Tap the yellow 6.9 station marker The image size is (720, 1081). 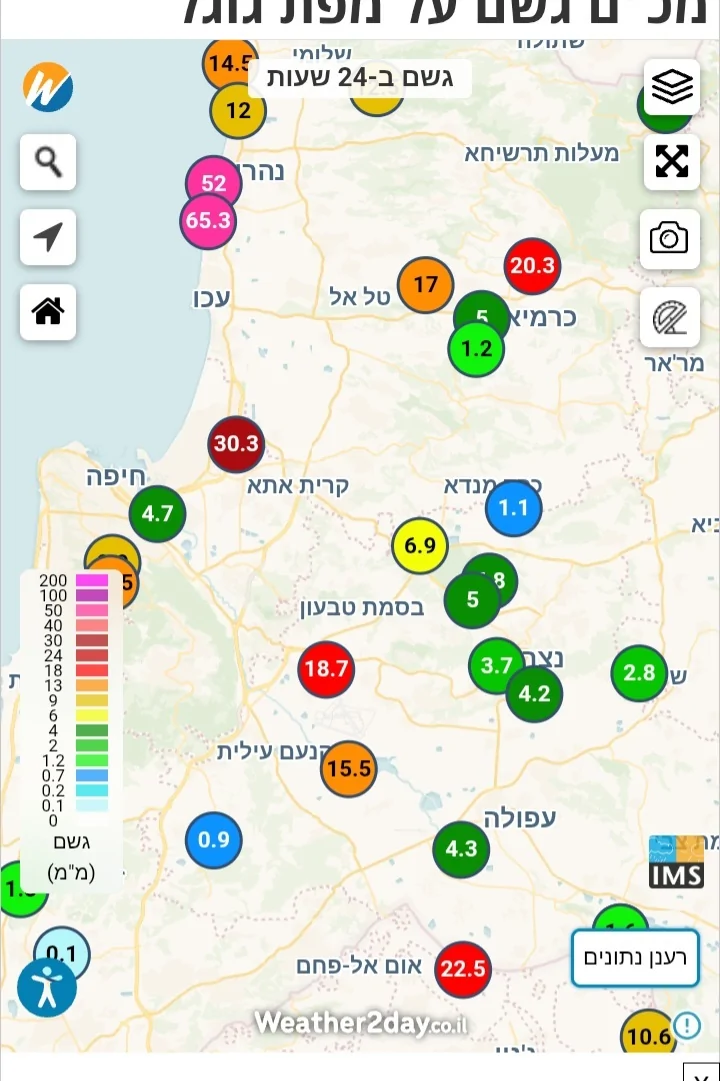[x=420, y=546]
